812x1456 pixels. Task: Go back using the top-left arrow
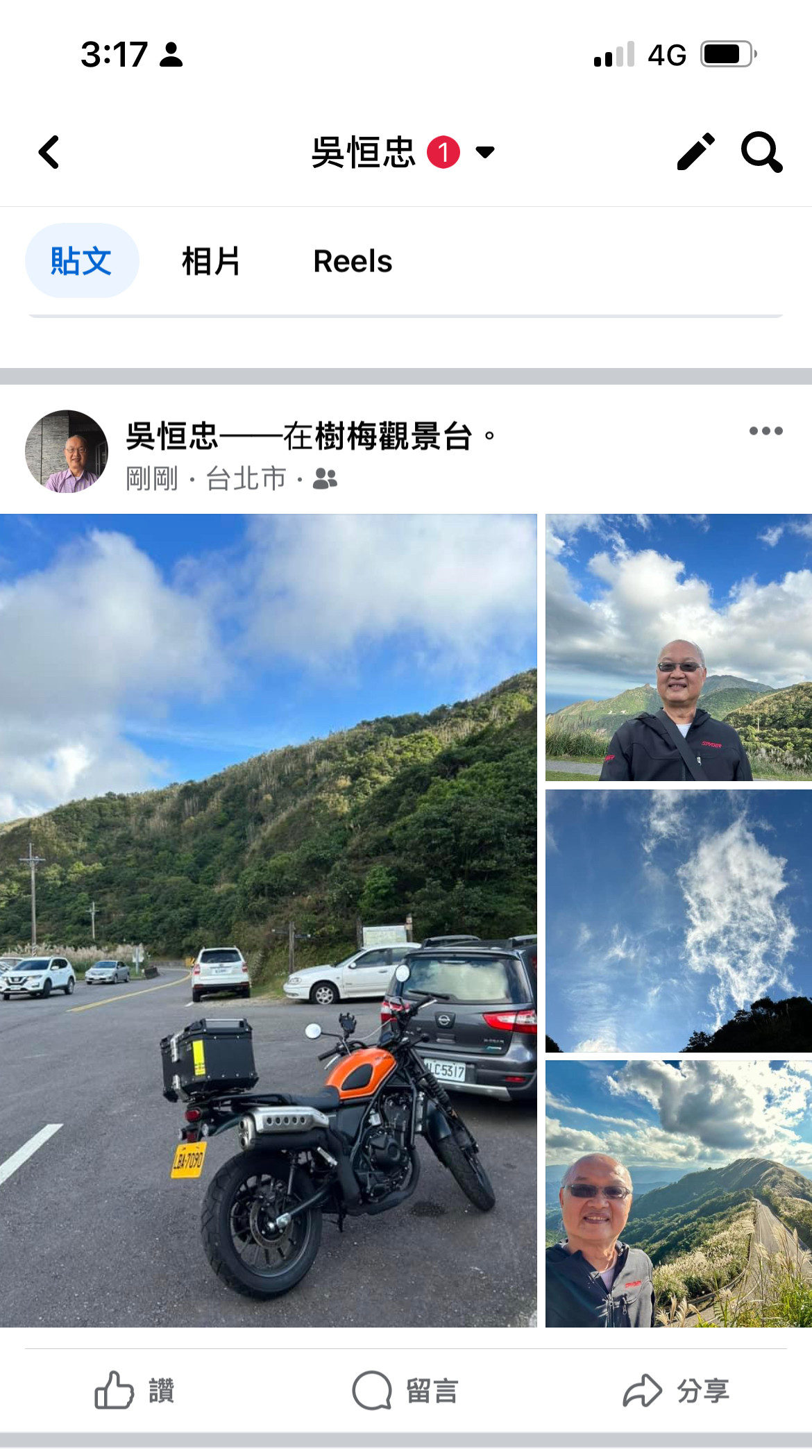tap(49, 152)
